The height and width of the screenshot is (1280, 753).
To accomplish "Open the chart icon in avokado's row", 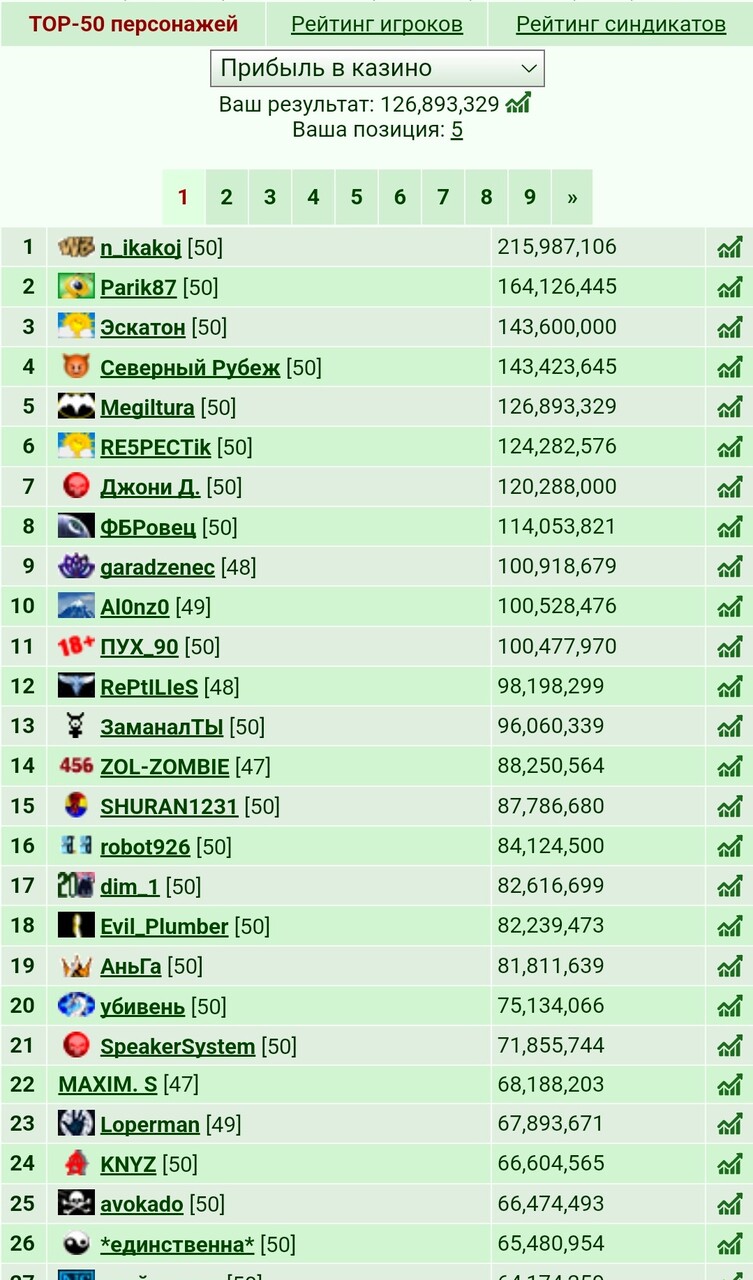I will (x=729, y=1204).
